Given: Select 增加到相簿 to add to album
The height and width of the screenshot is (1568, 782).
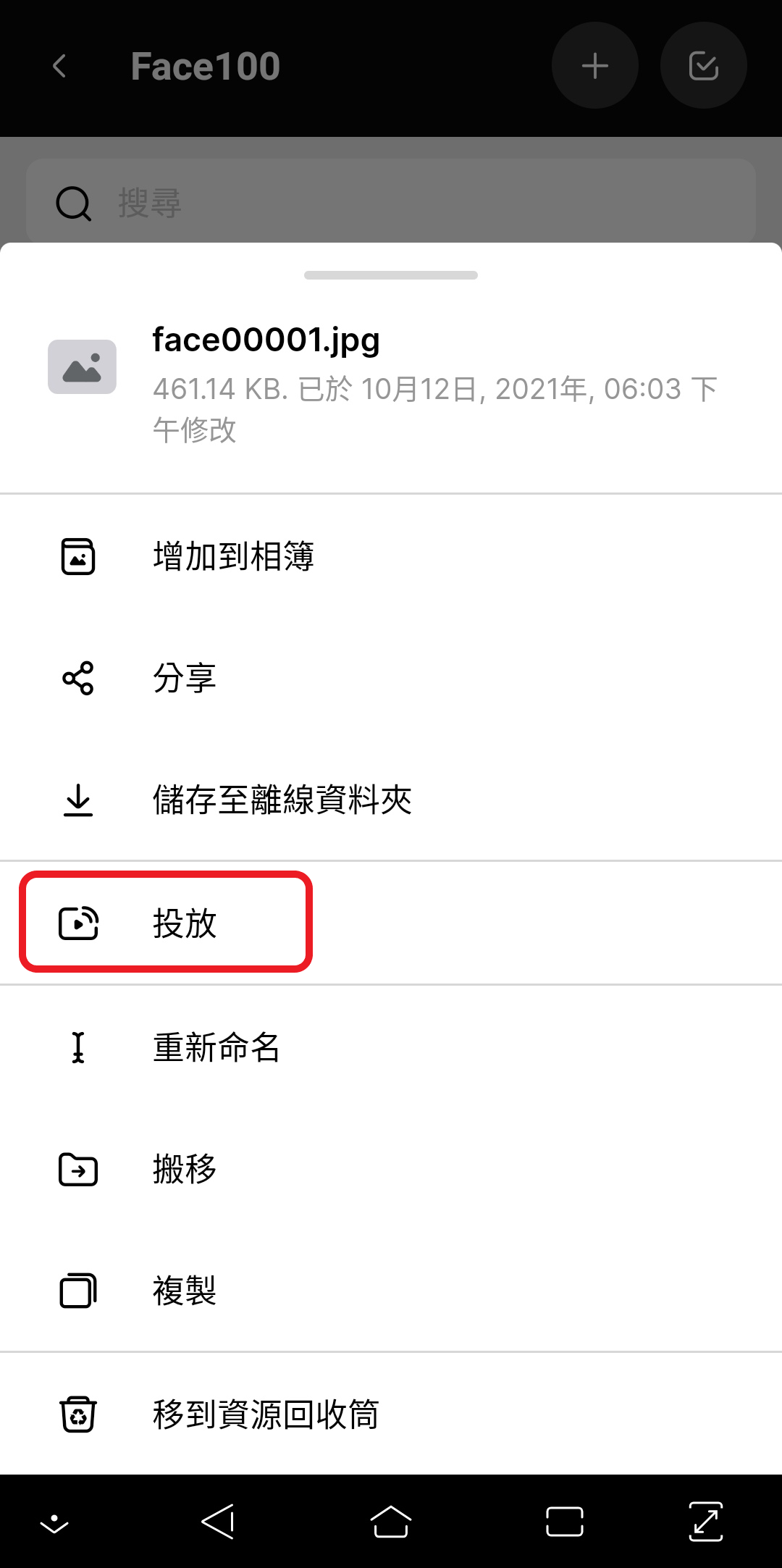Looking at the screenshot, I should (x=233, y=556).
